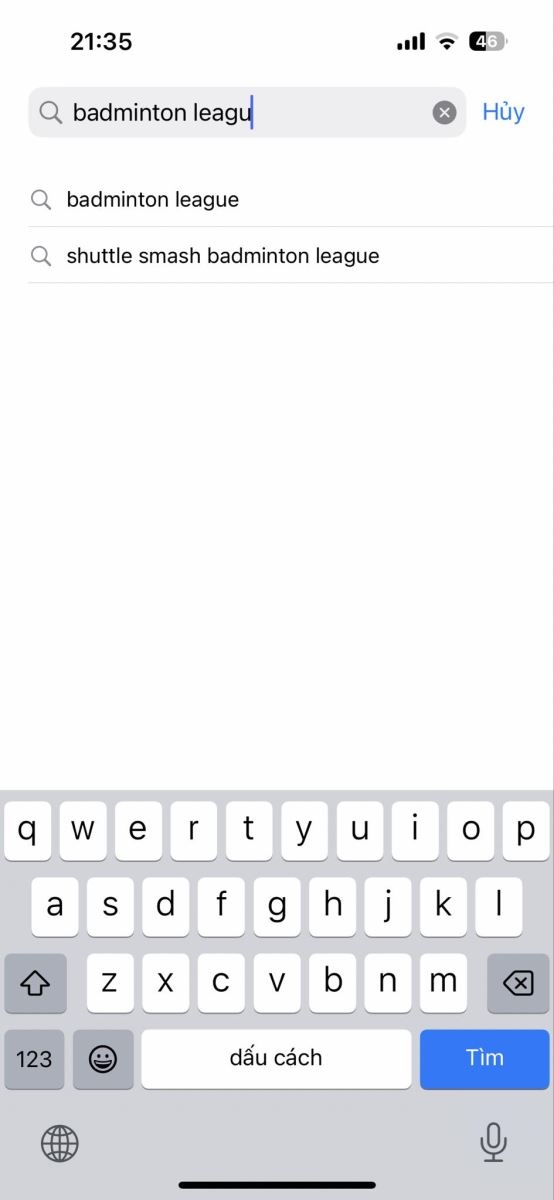Choose the "shuttle smash badminton league" suggestion
Viewport: 554px width, 1200px height.
click(x=277, y=256)
